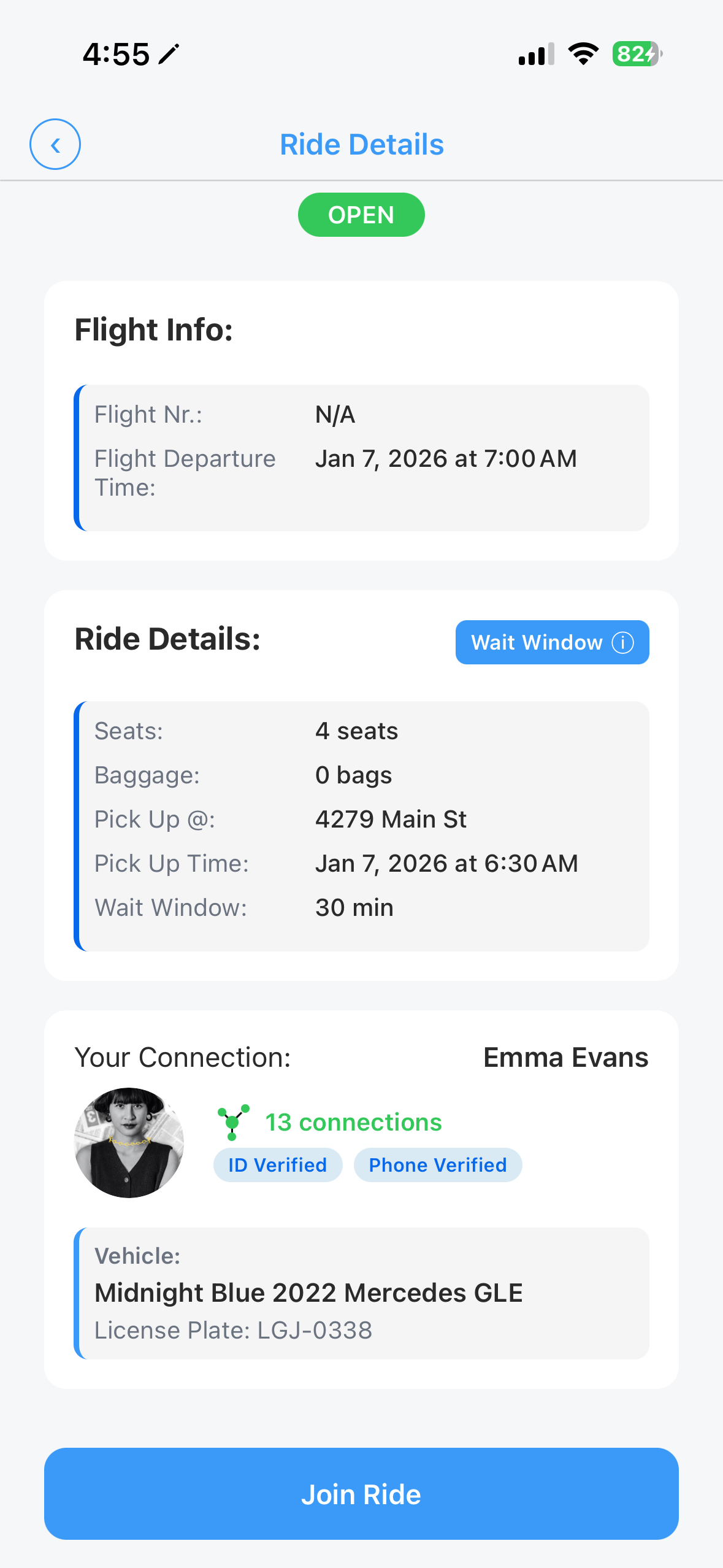
Task: Tap the info icon on Wait Window
Action: 622,642
